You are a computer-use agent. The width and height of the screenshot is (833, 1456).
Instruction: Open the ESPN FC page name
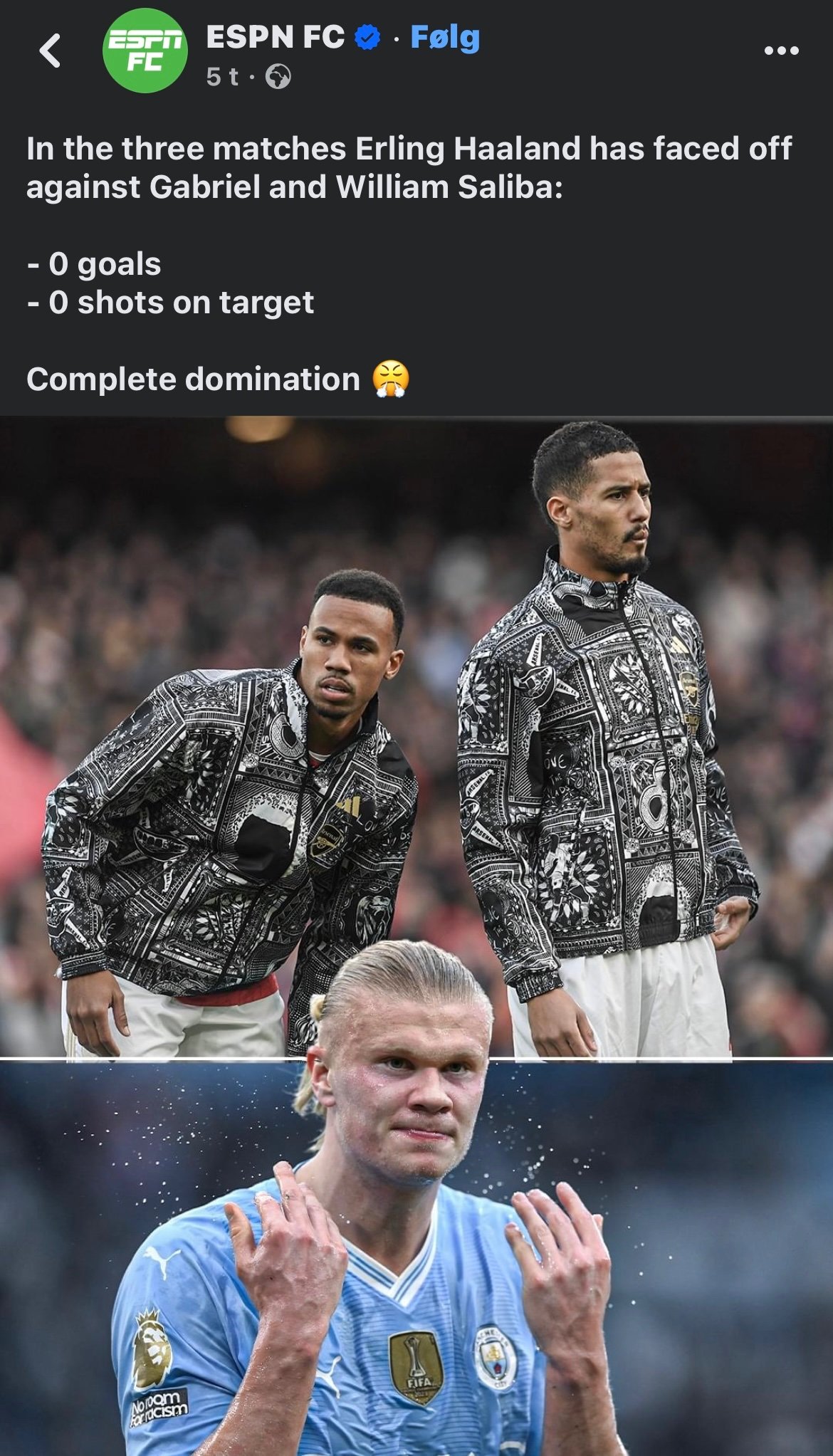pyautogui.click(x=275, y=37)
